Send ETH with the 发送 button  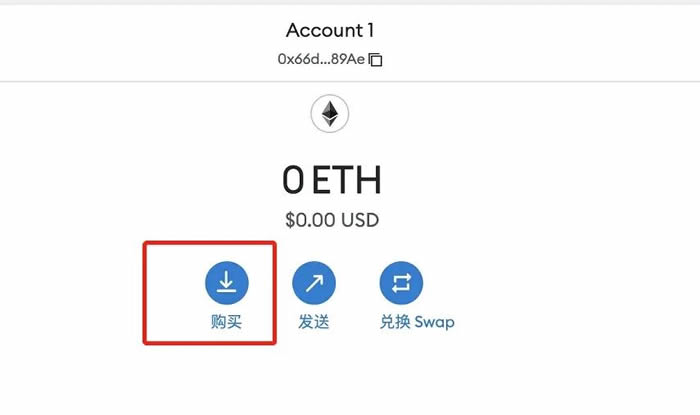point(314,285)
